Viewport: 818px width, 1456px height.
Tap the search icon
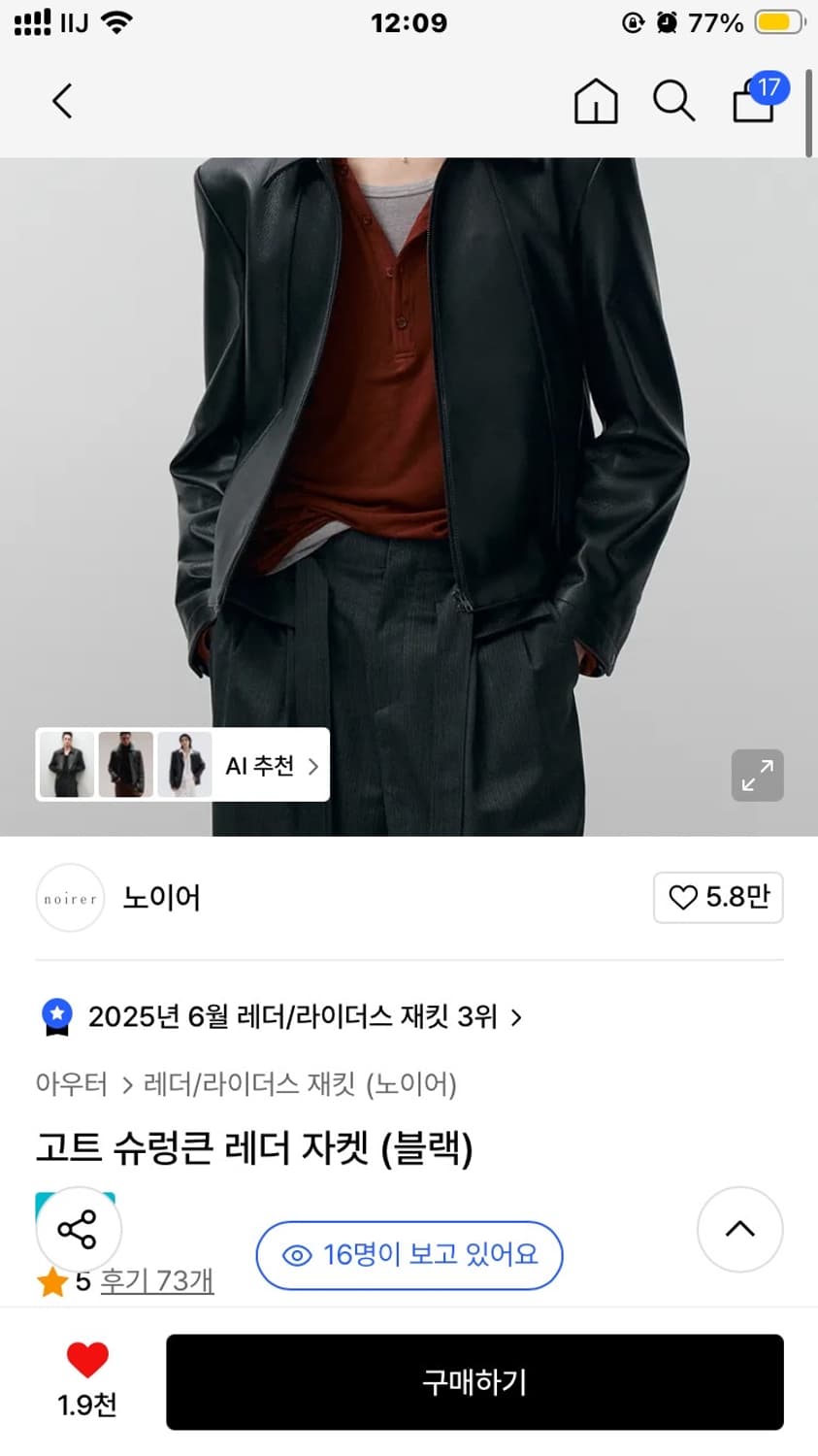(673, 101)
